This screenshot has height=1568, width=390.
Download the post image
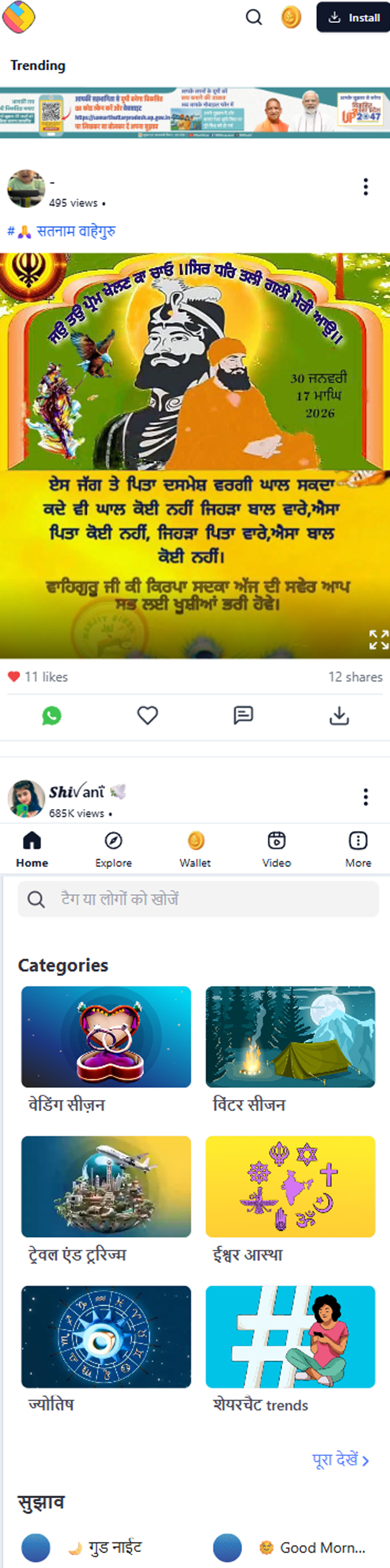339,716
